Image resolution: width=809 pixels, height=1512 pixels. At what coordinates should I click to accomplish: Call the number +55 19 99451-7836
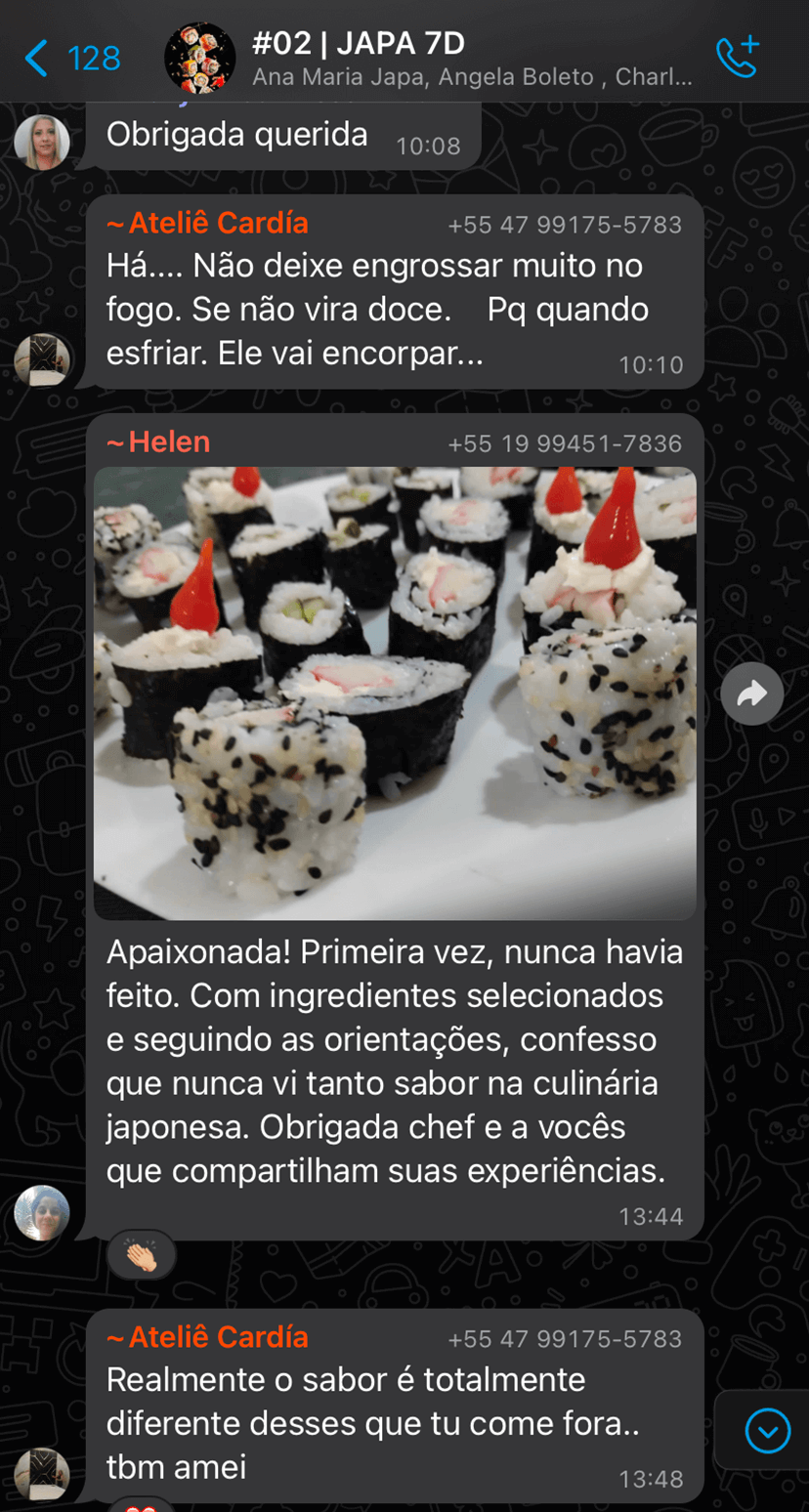[x=566, y=442]
